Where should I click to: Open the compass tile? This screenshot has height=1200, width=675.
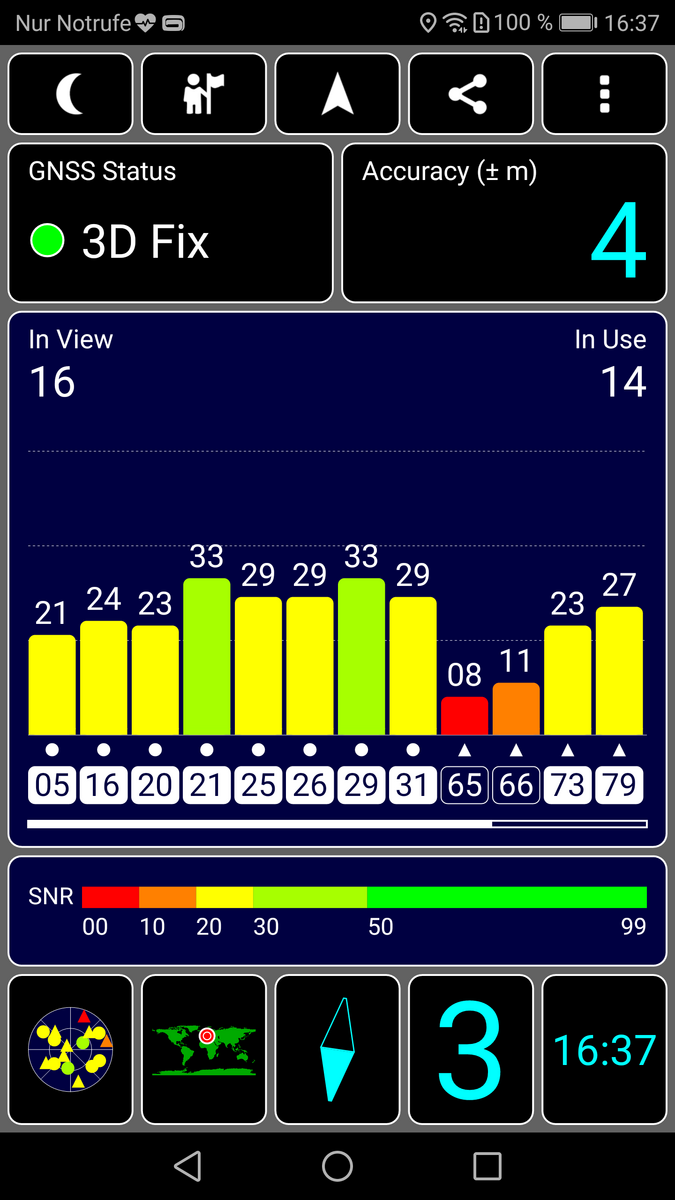tap(337, 1049)
